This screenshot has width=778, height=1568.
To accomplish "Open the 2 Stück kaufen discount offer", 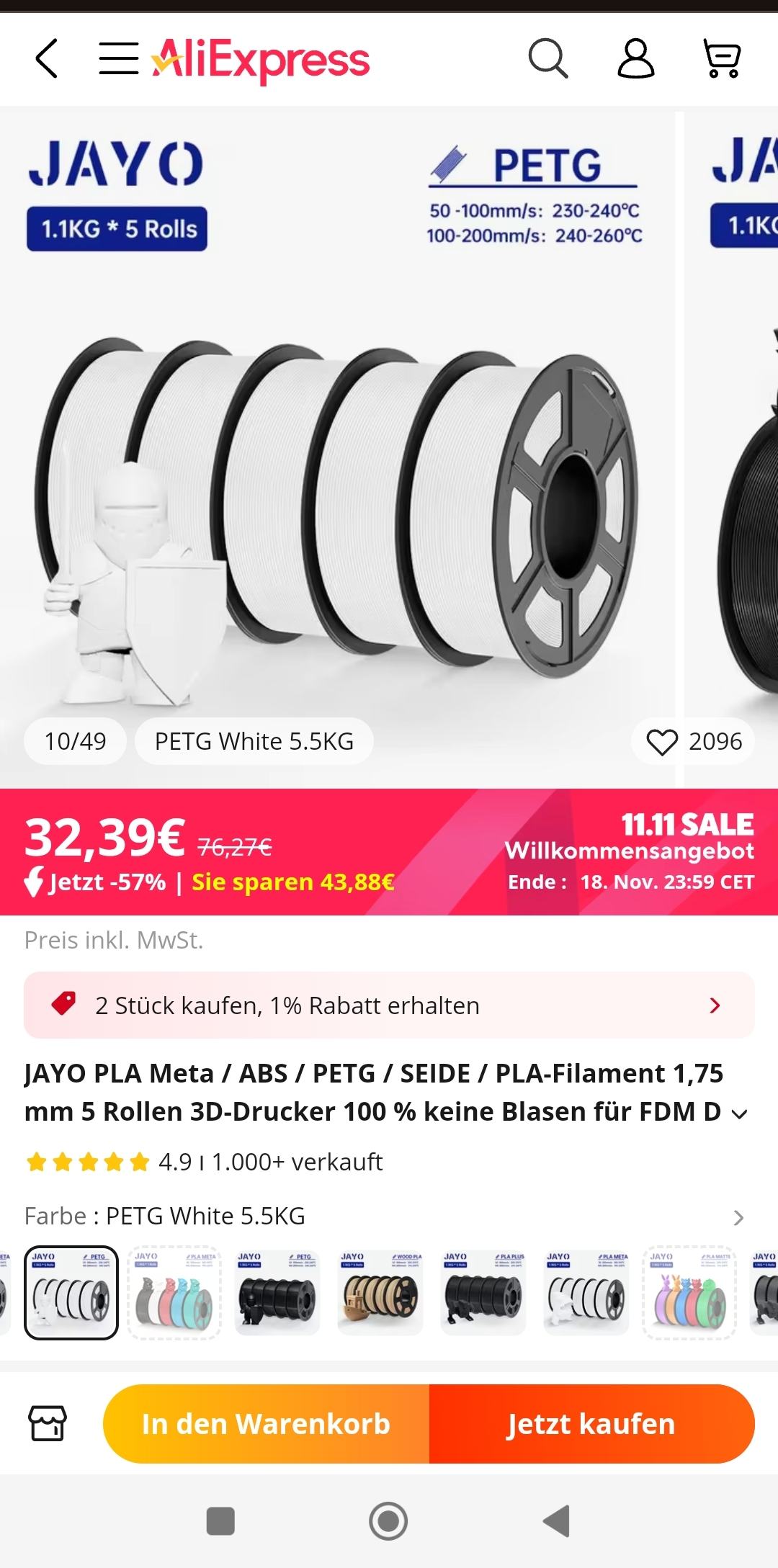I will click(389, 1005).
